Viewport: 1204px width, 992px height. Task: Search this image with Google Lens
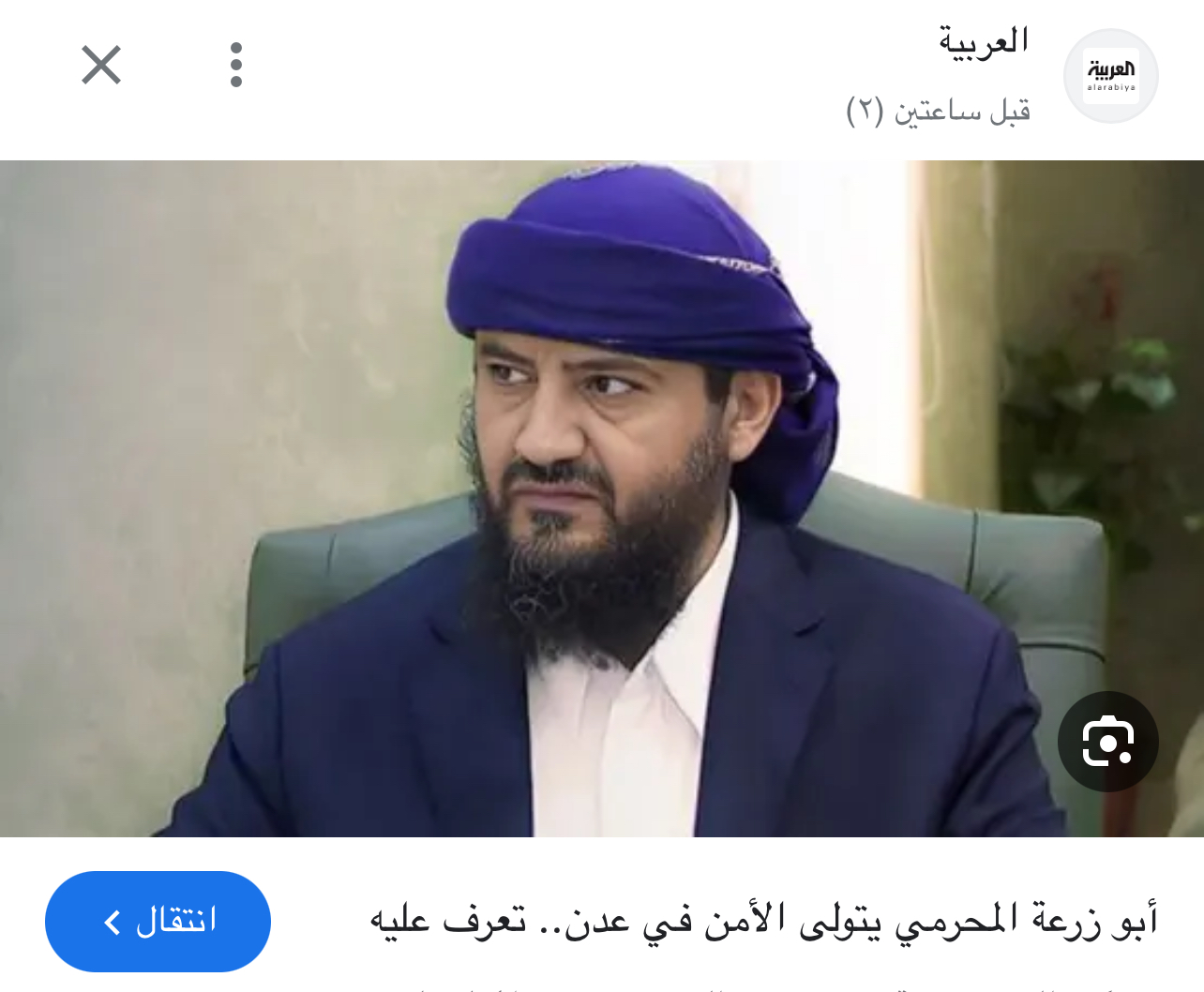point(1107,742)
